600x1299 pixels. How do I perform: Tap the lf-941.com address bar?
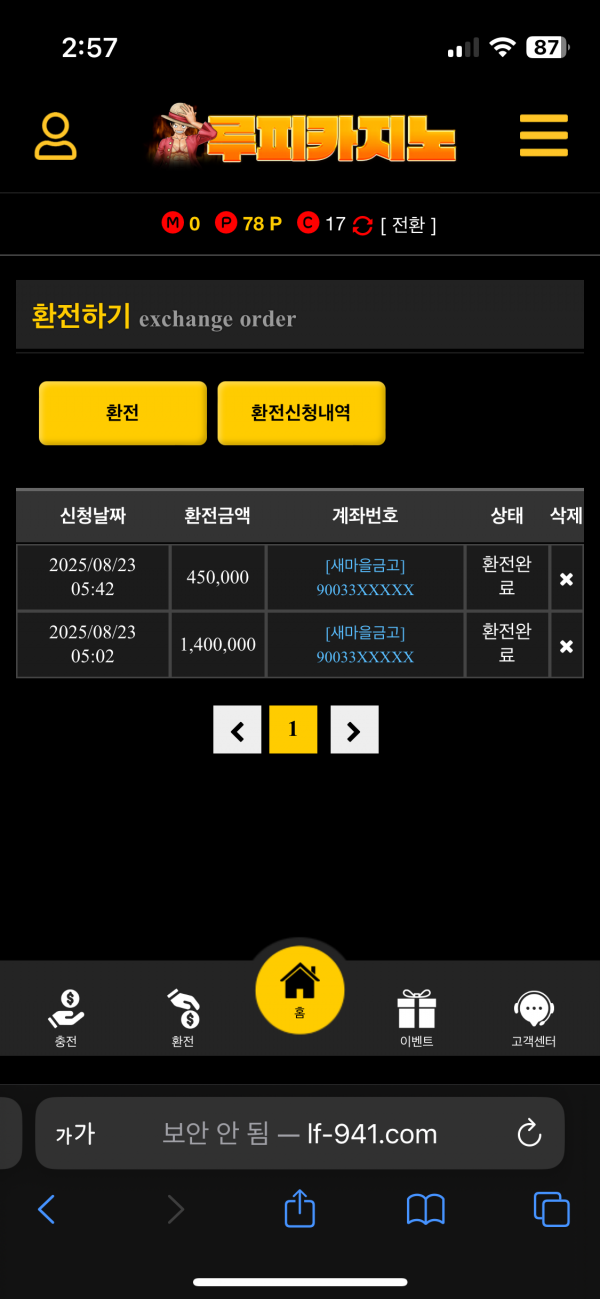(x=300, y=1133)
